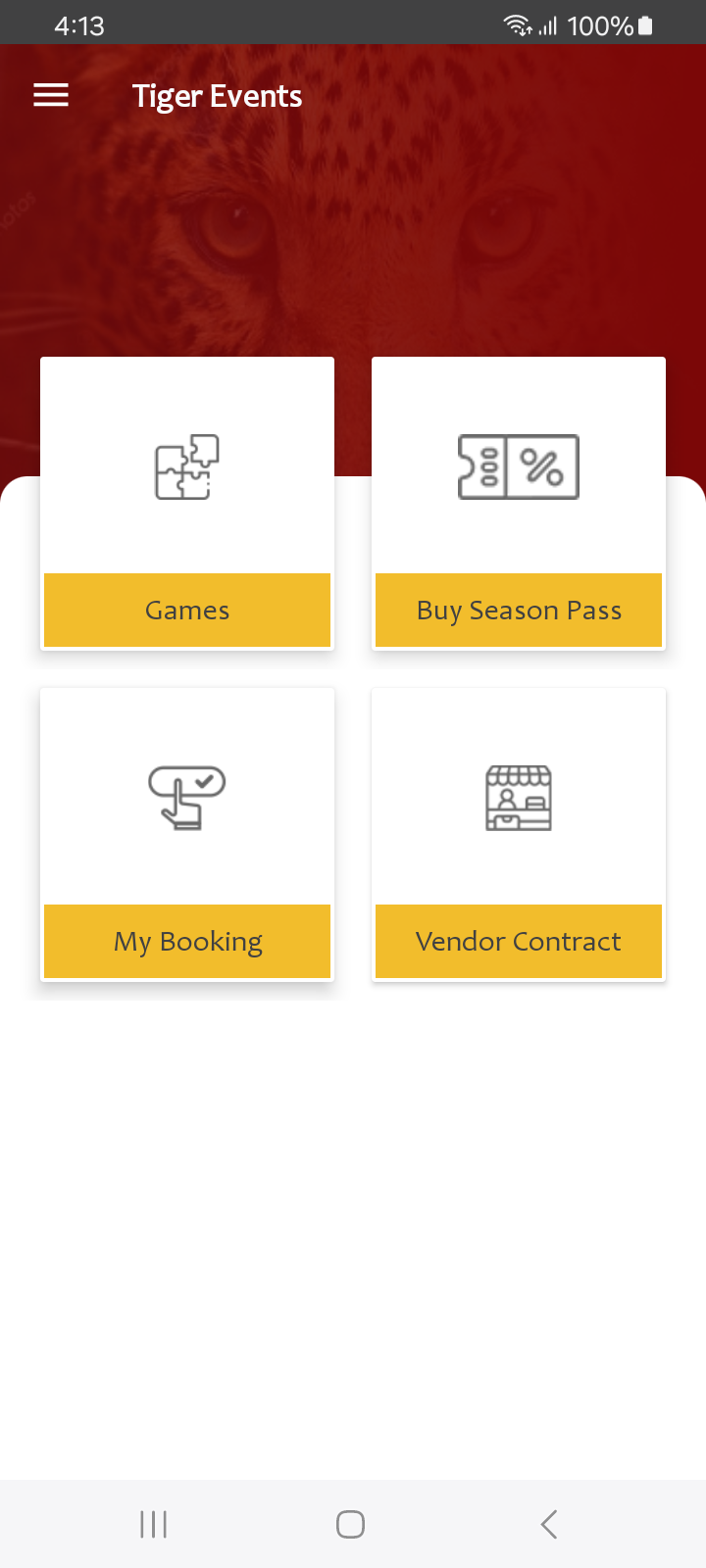The height and width of the screenshot is (1568, 706).
Task: Tap the system back button
Action: [549, 1524]
